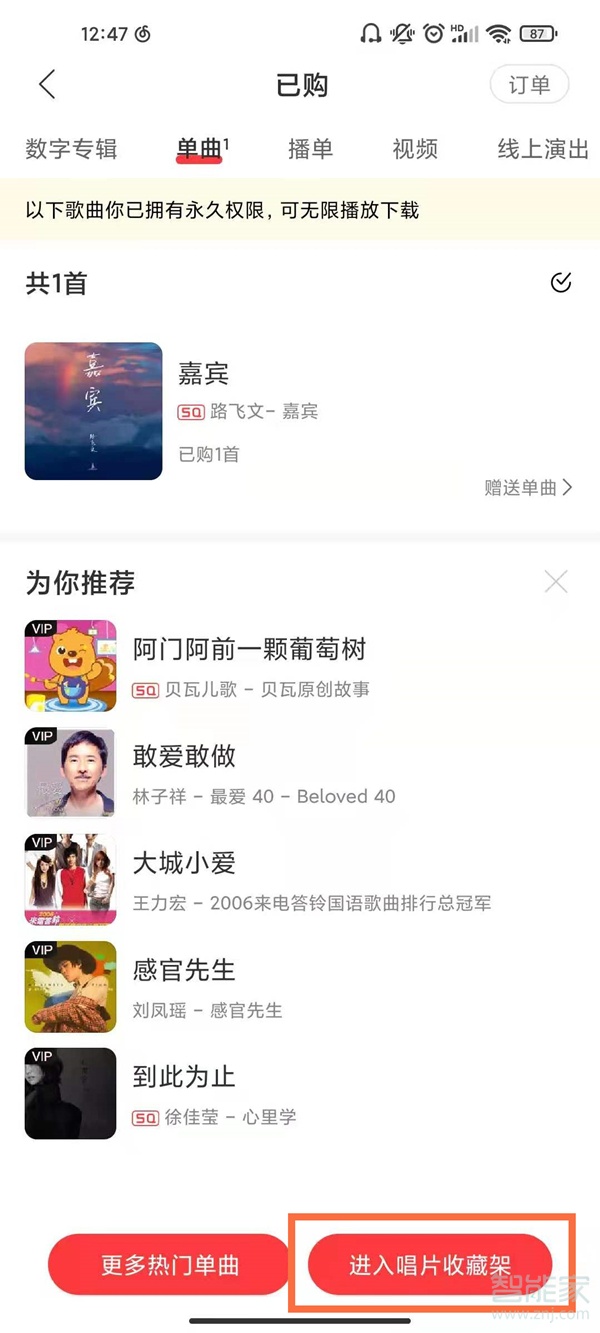
Task: Tap 进入唱片收藏架 button
Action: coord(430,1265)
